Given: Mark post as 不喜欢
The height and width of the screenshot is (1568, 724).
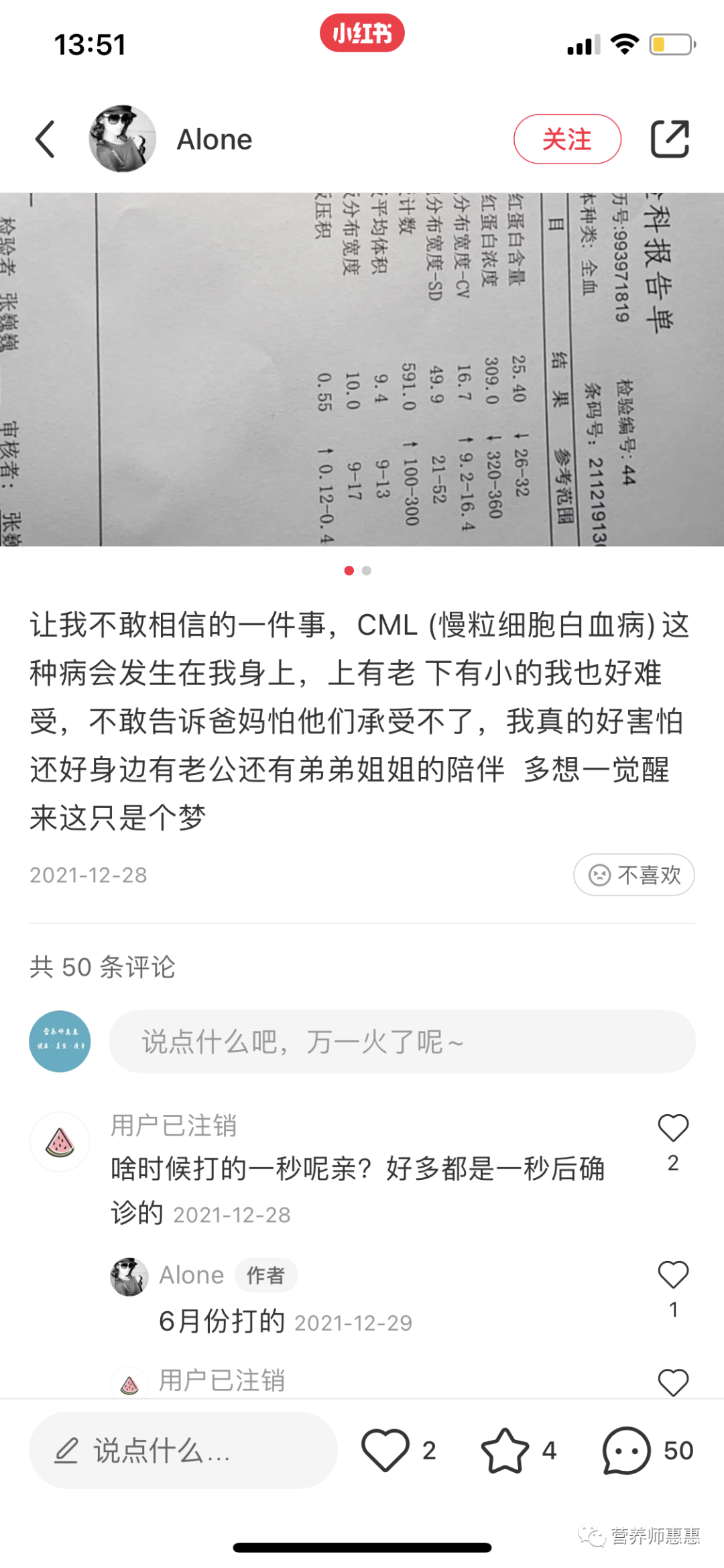Looking at the screenshot, I should [633, 875].
